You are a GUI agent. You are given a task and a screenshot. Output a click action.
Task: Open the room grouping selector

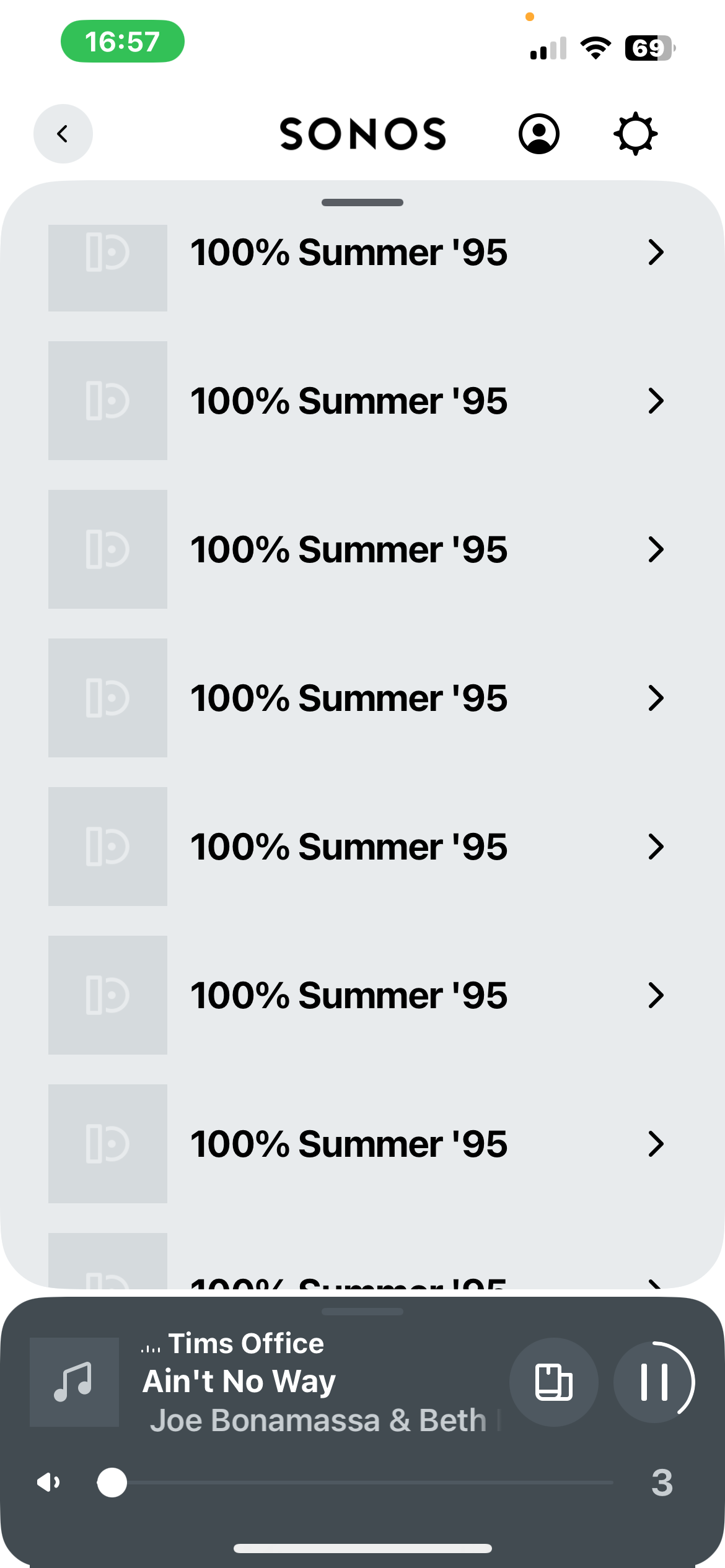tap(553, 1382)
